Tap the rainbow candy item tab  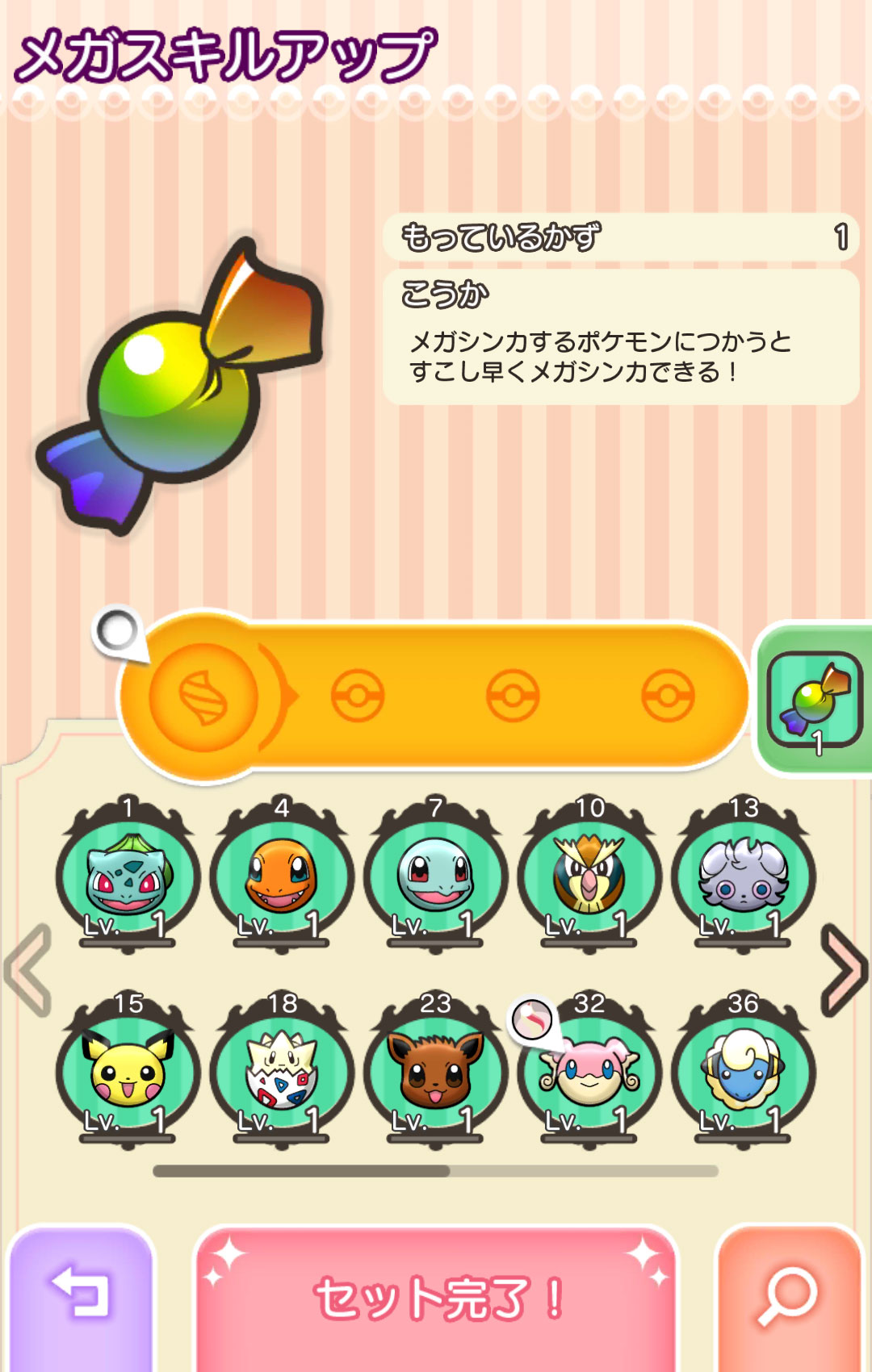814,699
